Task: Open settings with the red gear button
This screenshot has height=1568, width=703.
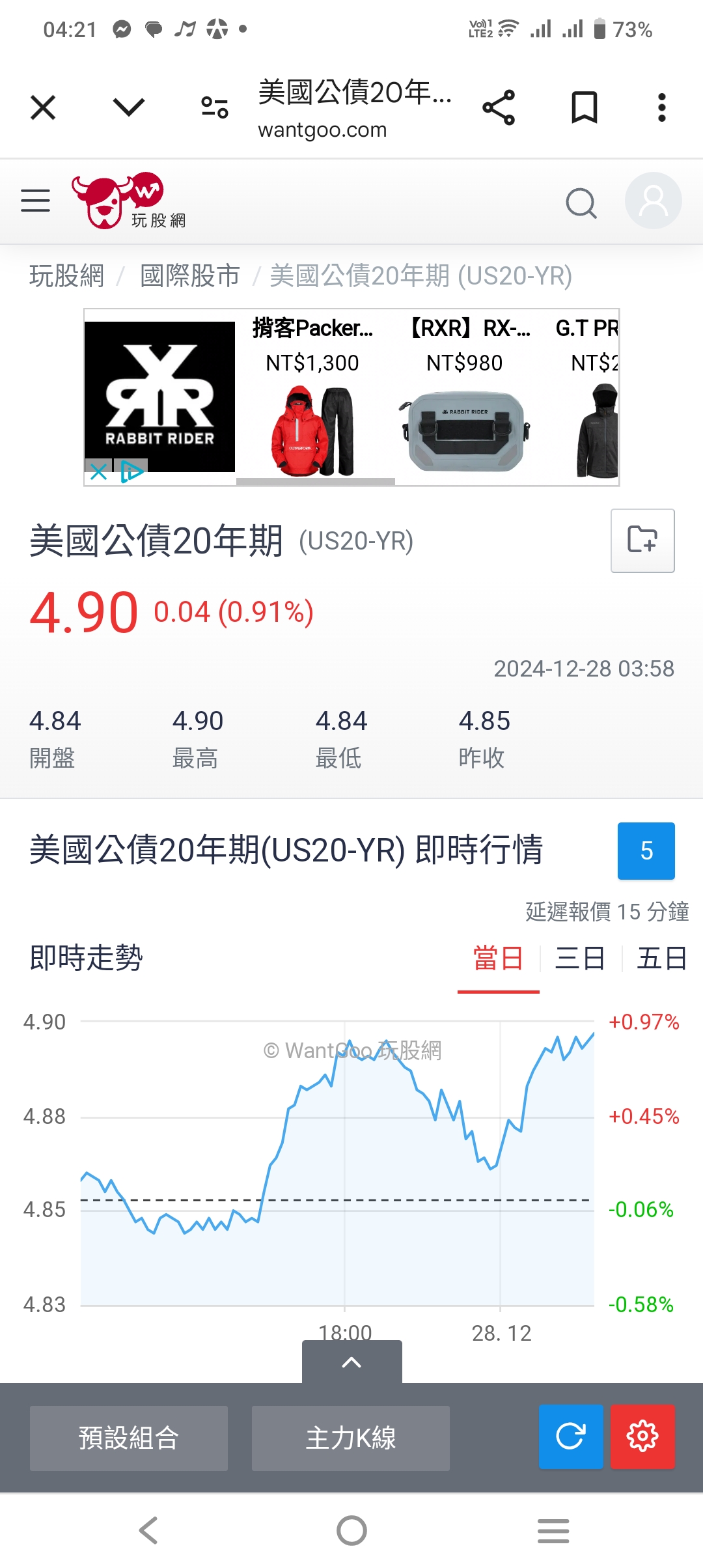Action: click(642, 1436)
